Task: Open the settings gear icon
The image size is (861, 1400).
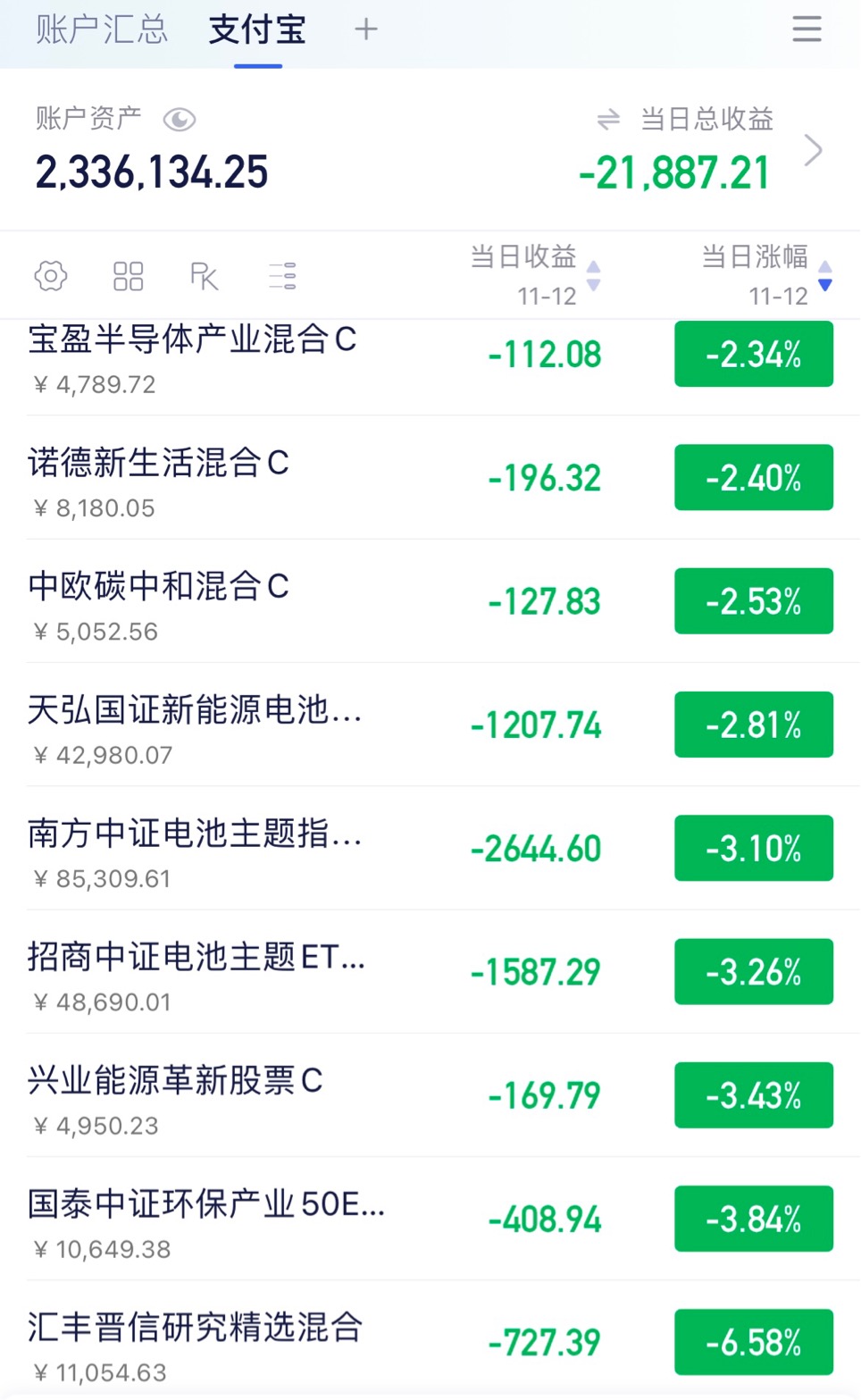Action: click(x=51, y=275)
